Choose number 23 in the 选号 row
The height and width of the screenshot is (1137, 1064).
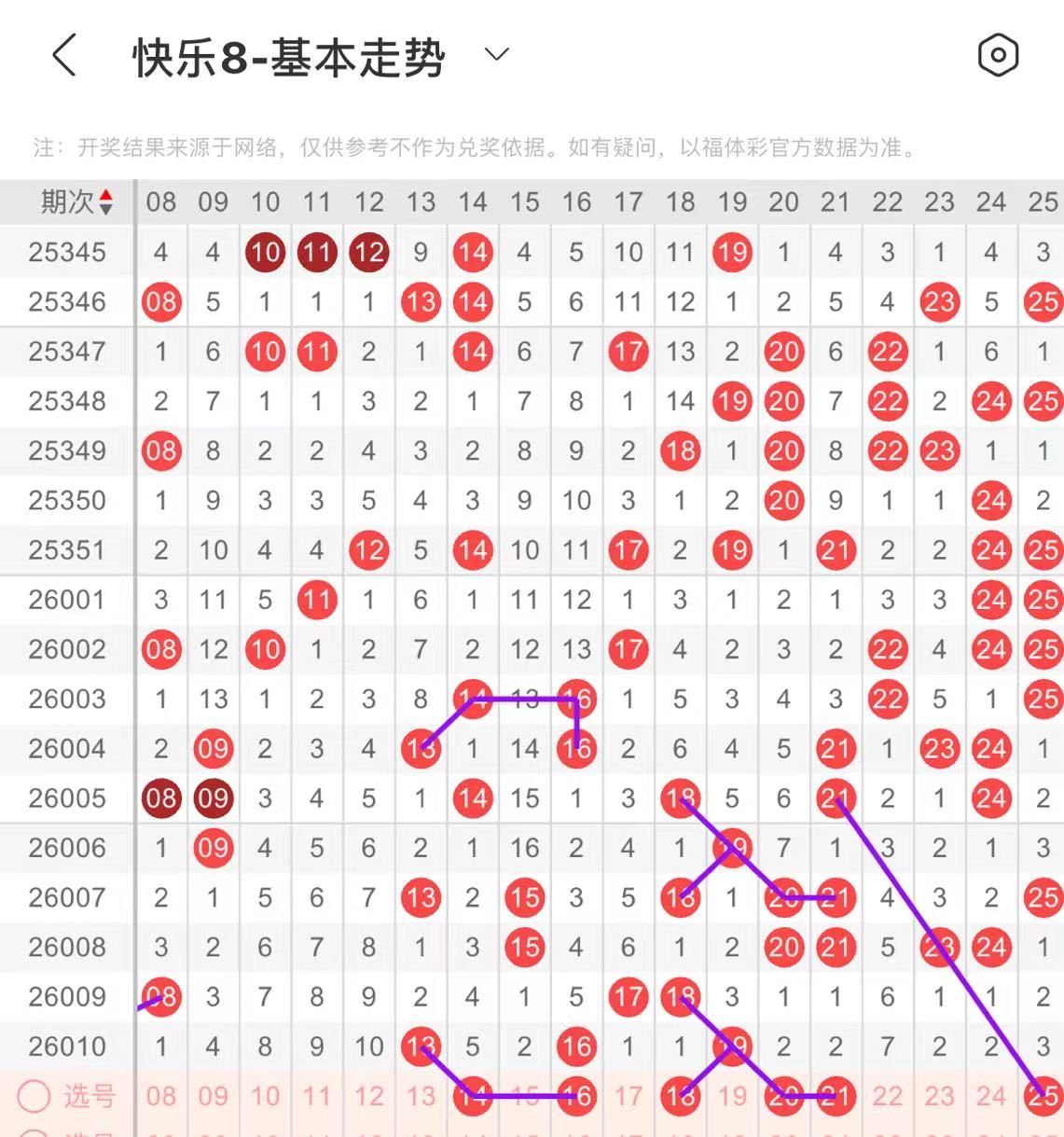click(939, 1096)
